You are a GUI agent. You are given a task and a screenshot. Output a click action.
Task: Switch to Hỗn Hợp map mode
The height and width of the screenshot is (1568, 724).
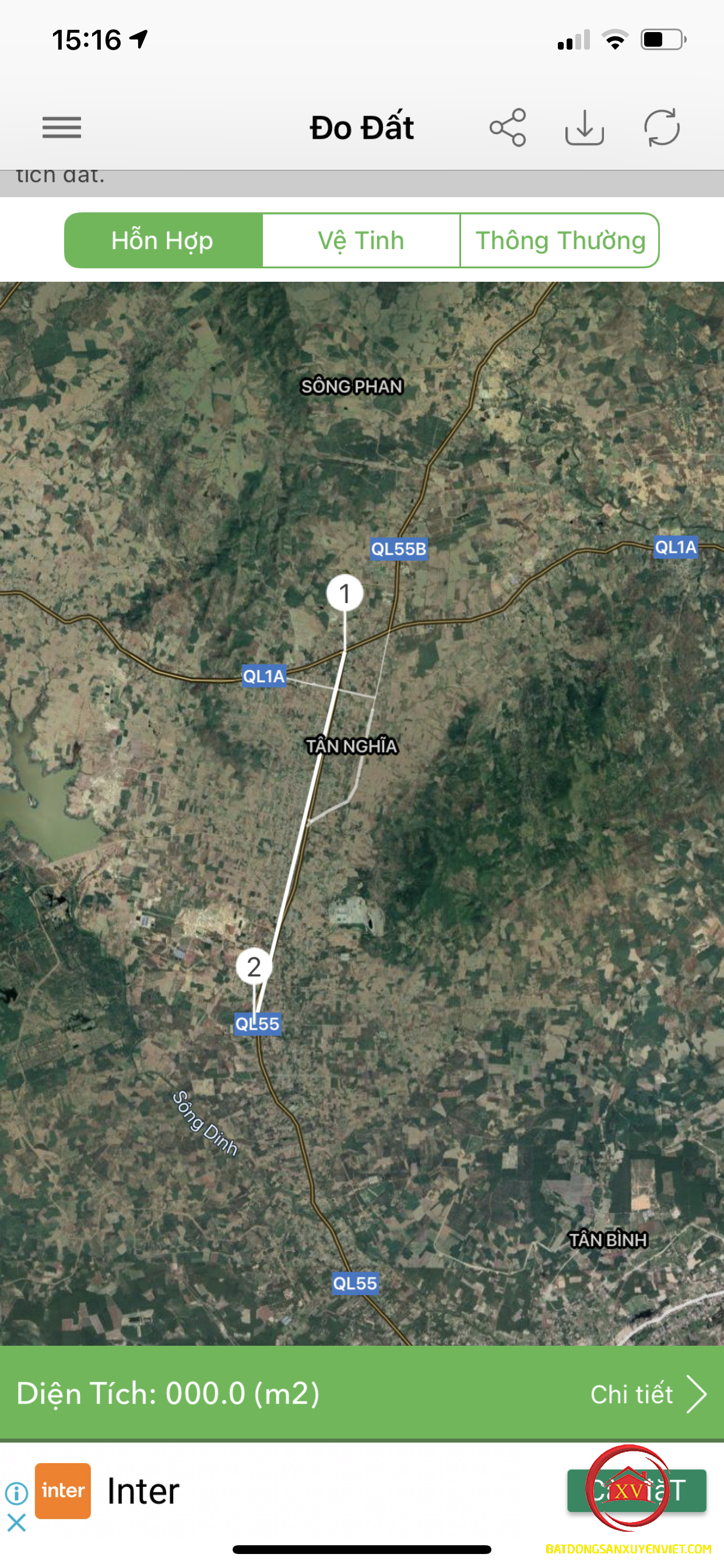(x=163, y=240)
